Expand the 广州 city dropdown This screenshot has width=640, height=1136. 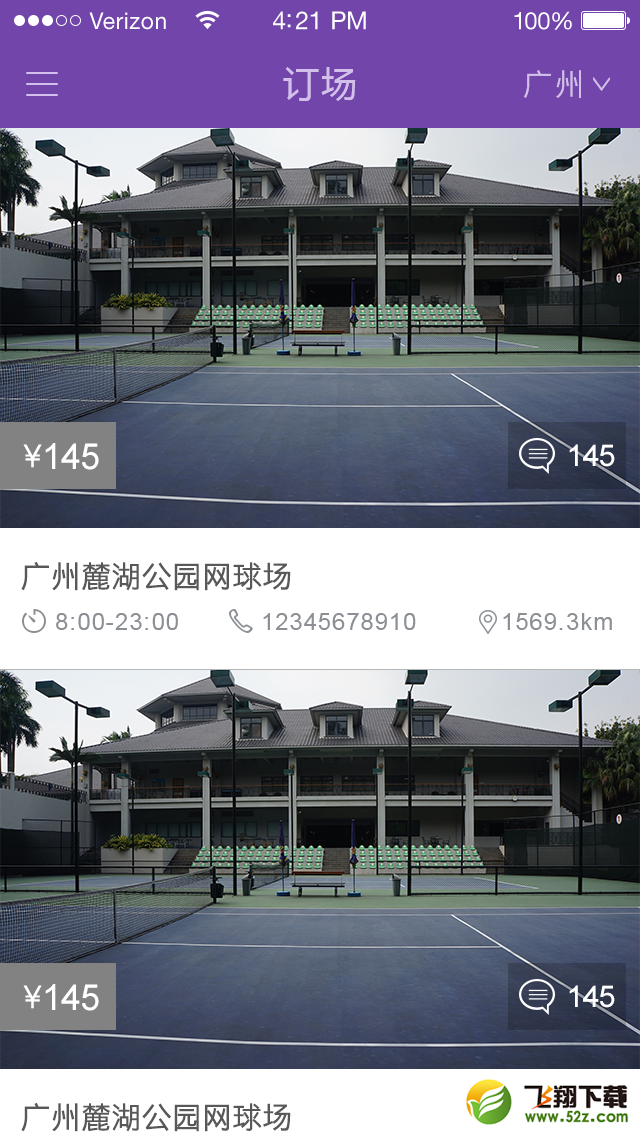(567, 85)
